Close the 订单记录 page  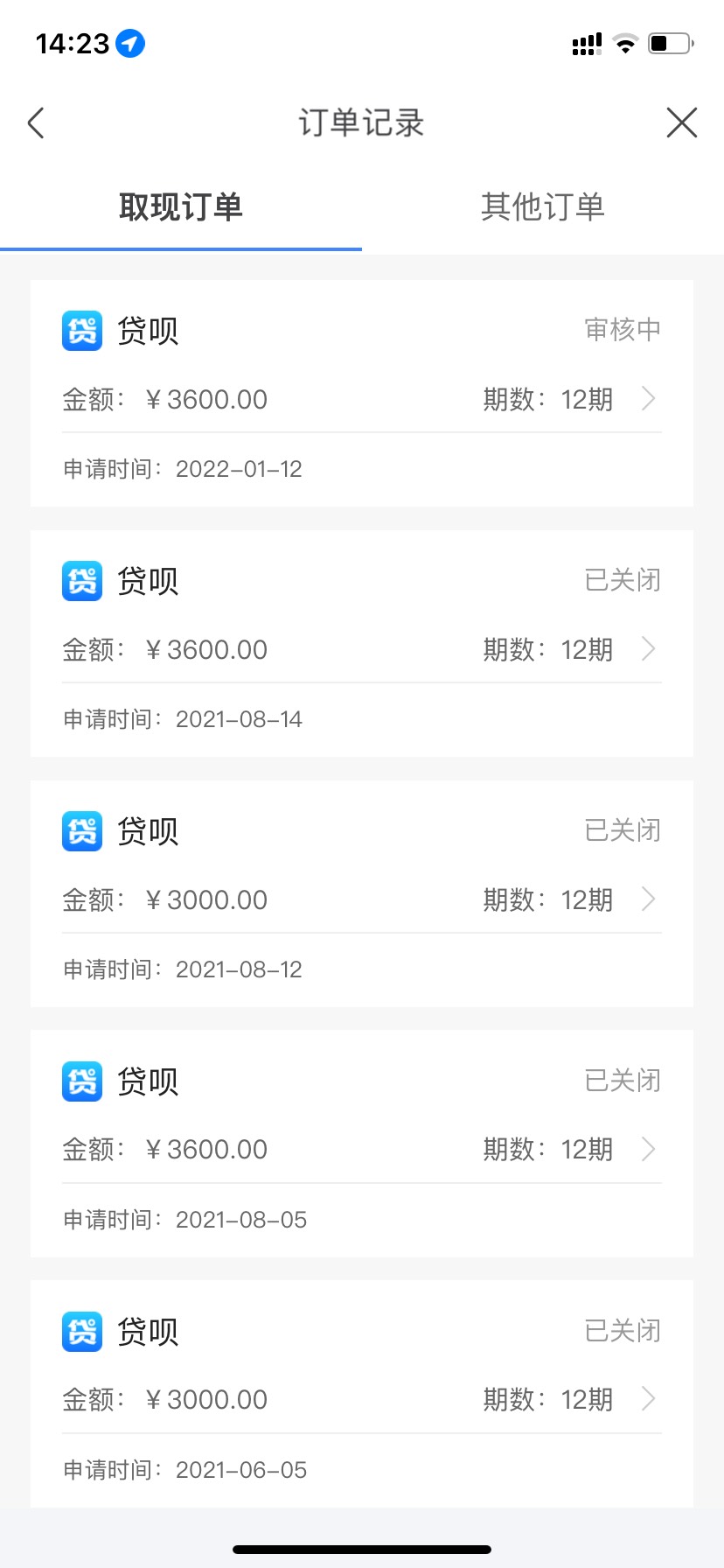click(x=682, y=122)
